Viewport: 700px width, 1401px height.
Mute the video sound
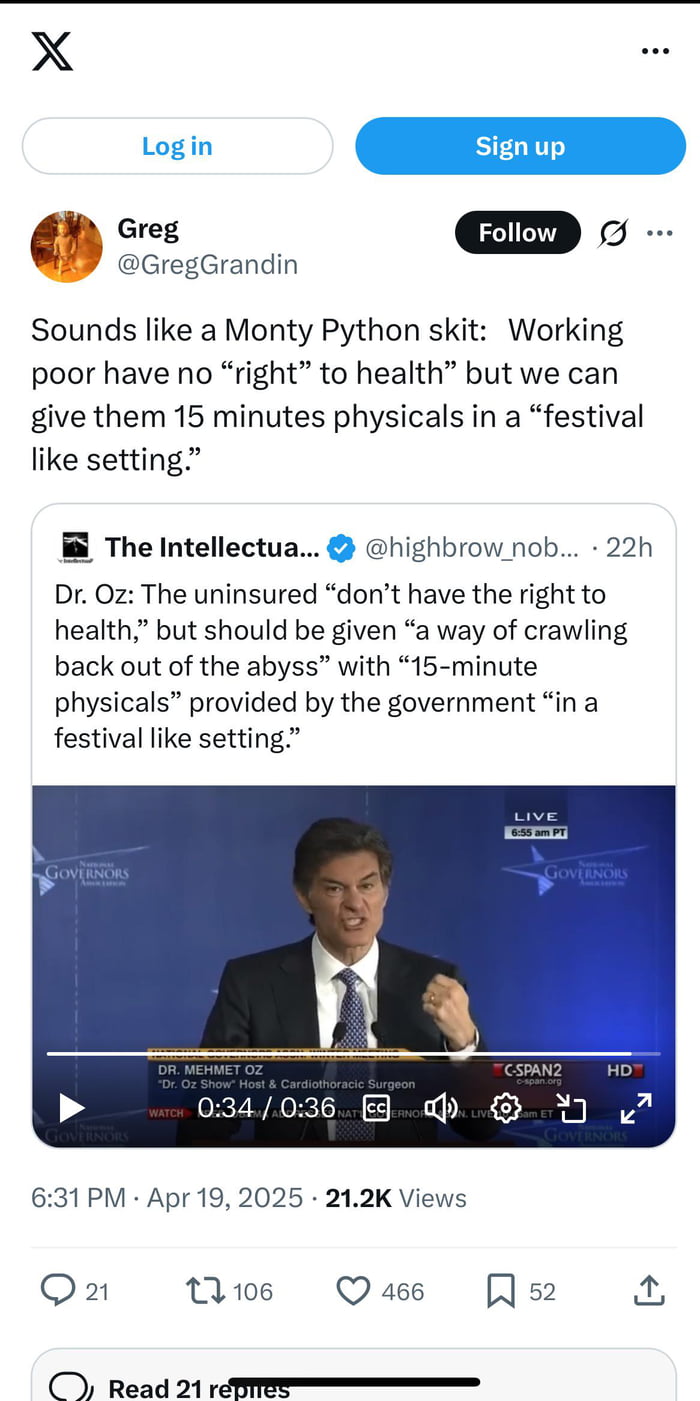pos(440,1107)
